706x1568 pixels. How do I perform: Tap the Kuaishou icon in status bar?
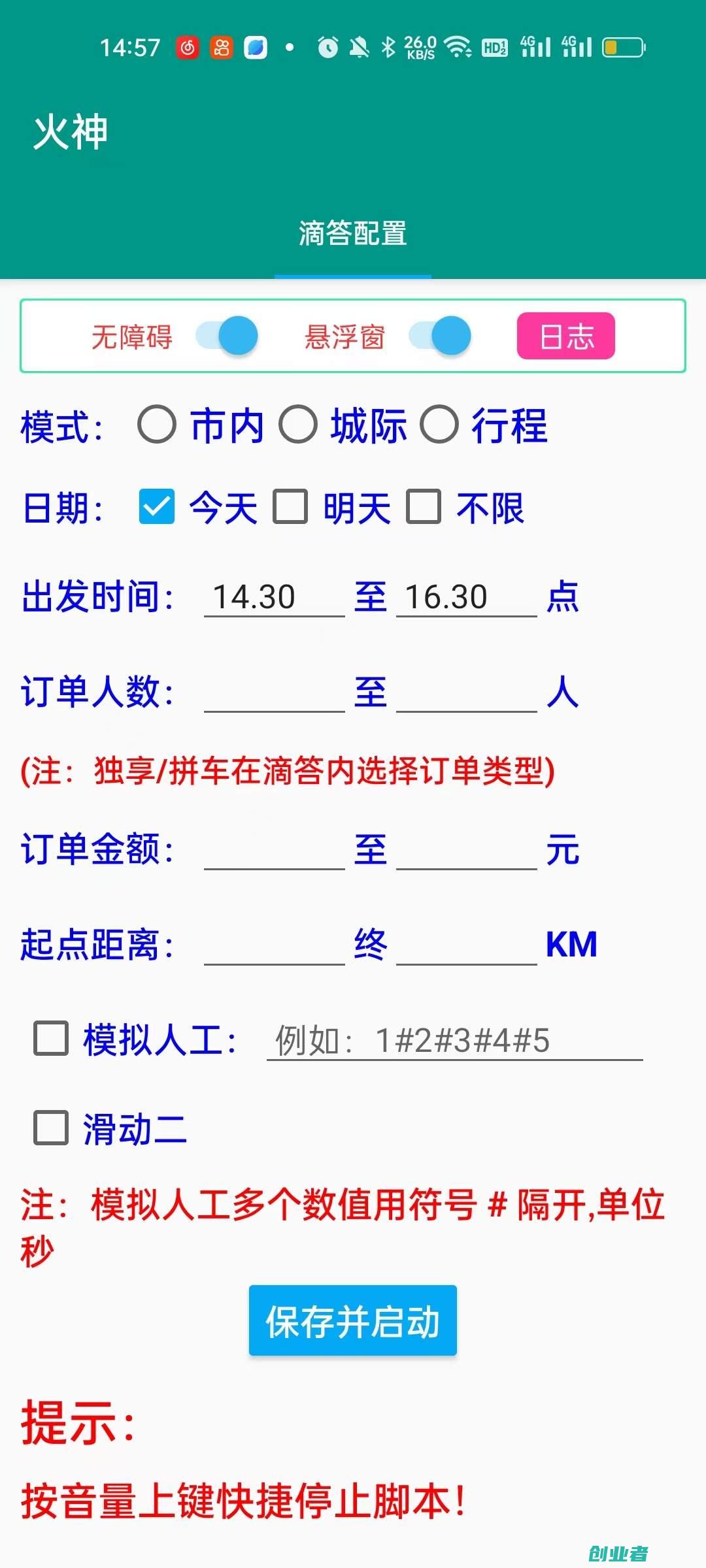click(x=220, y=47)
